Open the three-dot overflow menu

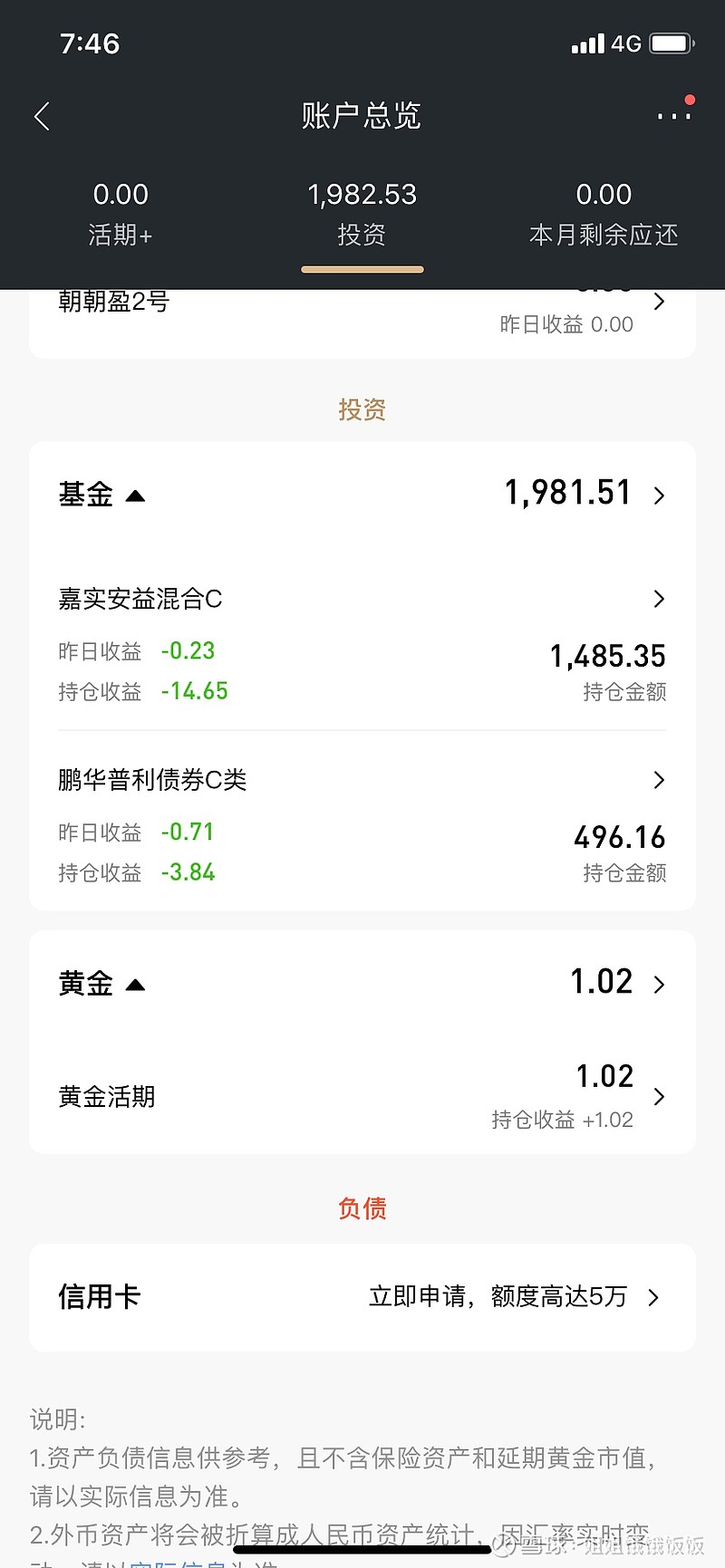[x=674, y=116]
